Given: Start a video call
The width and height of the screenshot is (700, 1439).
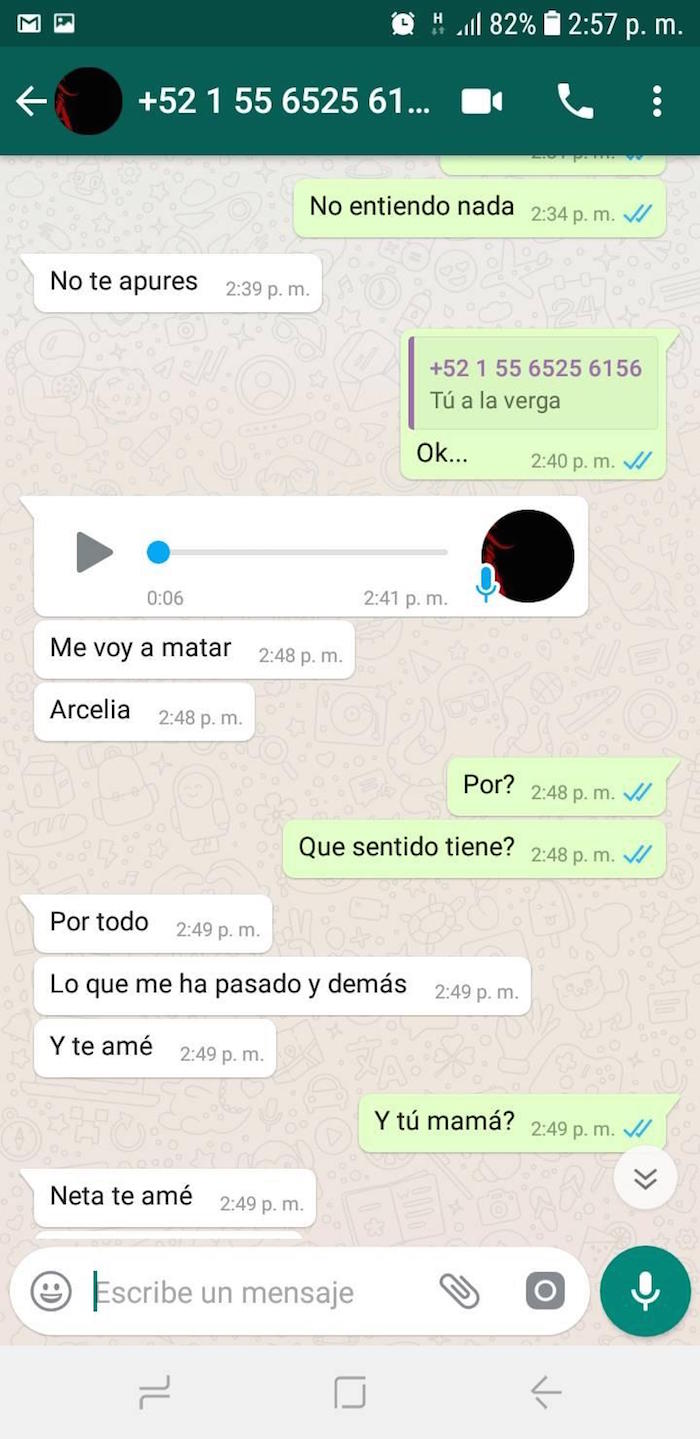Looking at the screenshot, I should tap(481, 101).
